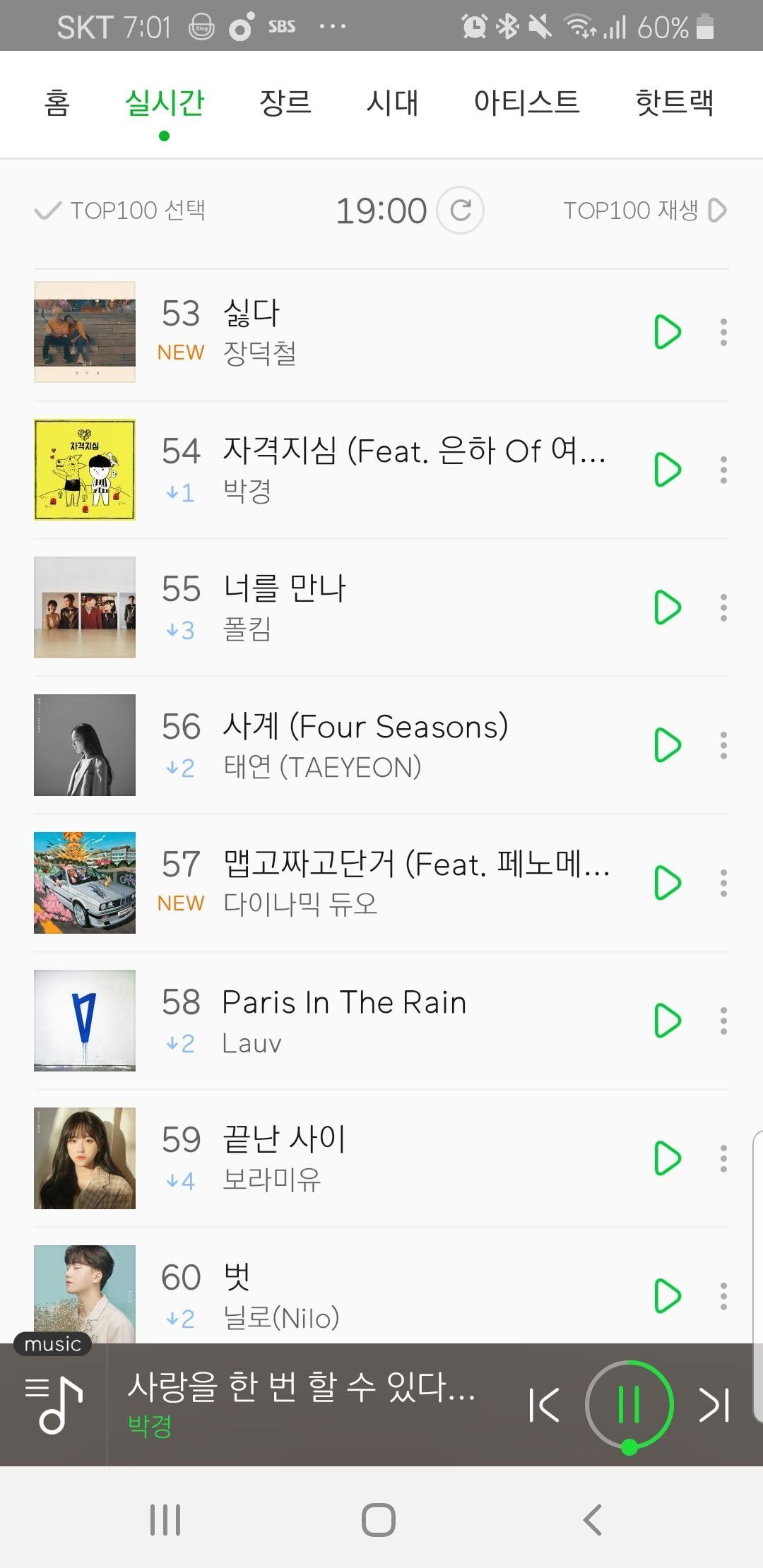Play Paris In The Rain by Lauv

pos(667,1021)
